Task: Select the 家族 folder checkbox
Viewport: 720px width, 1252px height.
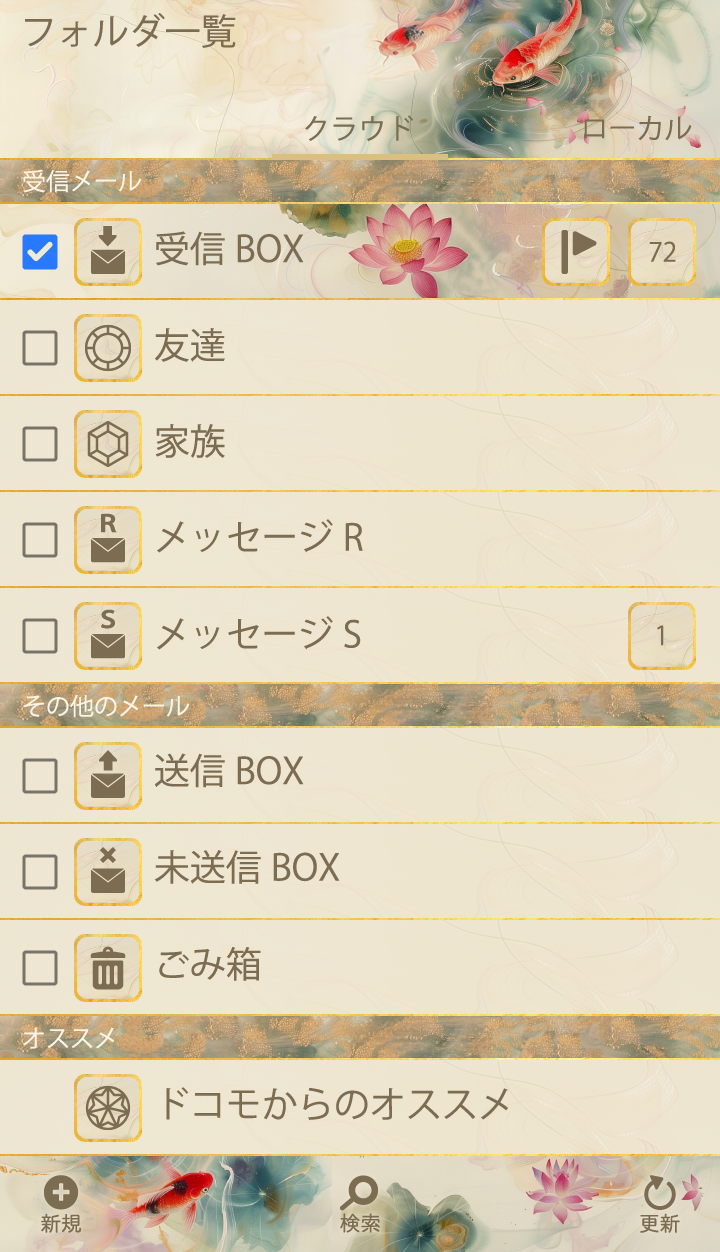Action: click(40, 444)
